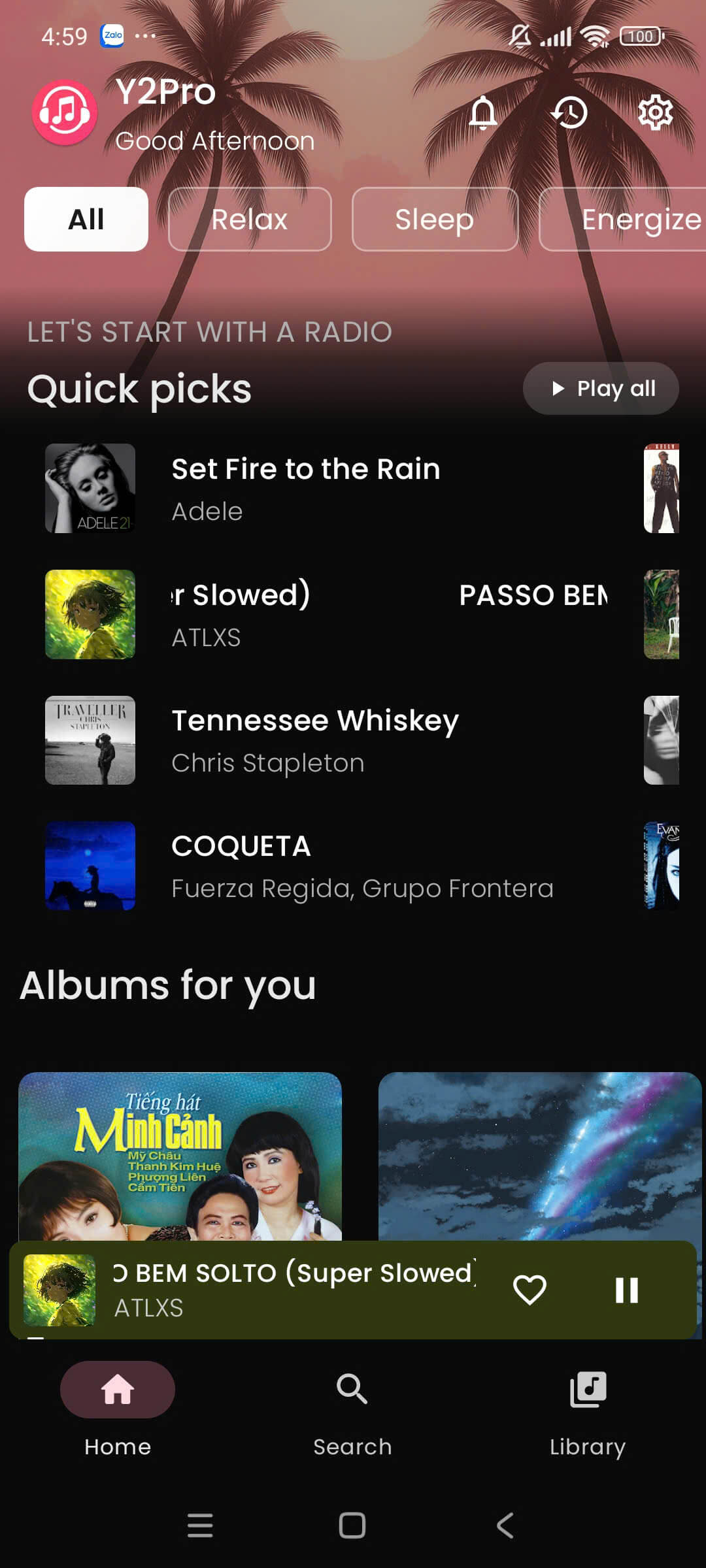The width and height of the screenshot is (706, 1568).
Task: Tap the Home icon in bottom navigation
Action: pyautogui.click(x=117, y=1390)
